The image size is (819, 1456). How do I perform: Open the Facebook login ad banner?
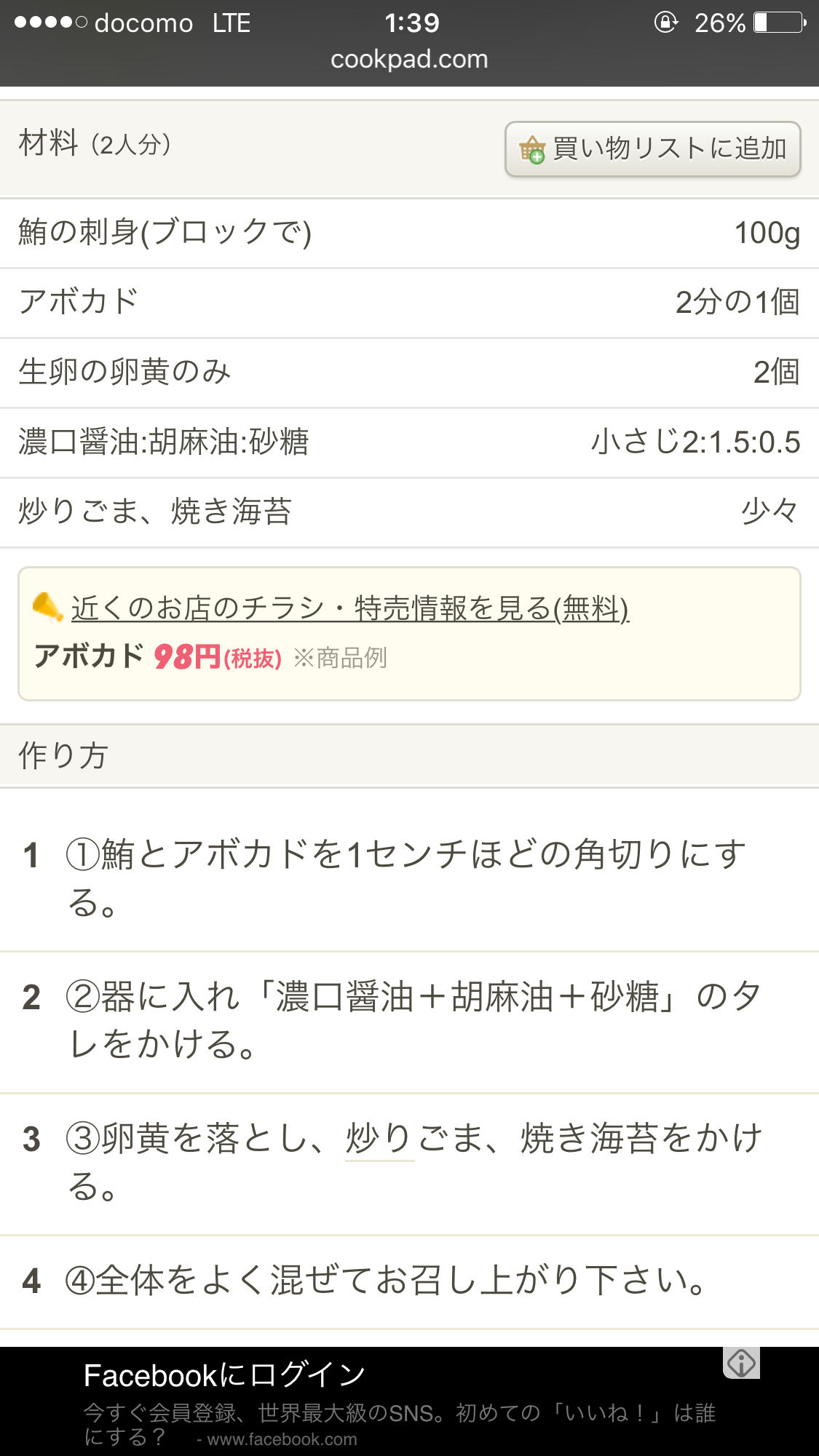click(x=409, y=1401)
